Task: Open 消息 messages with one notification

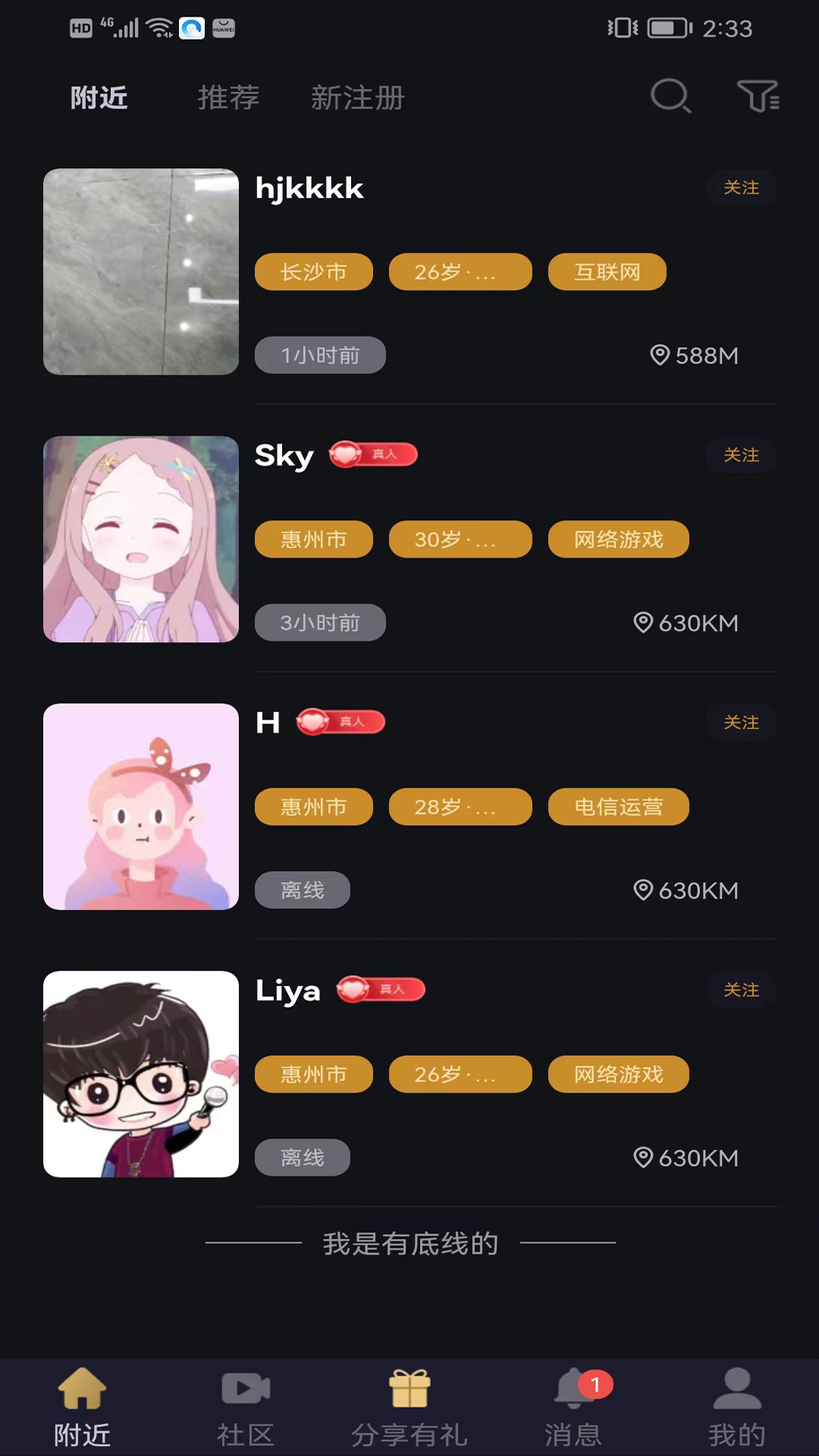Action: coord(573,1407)
